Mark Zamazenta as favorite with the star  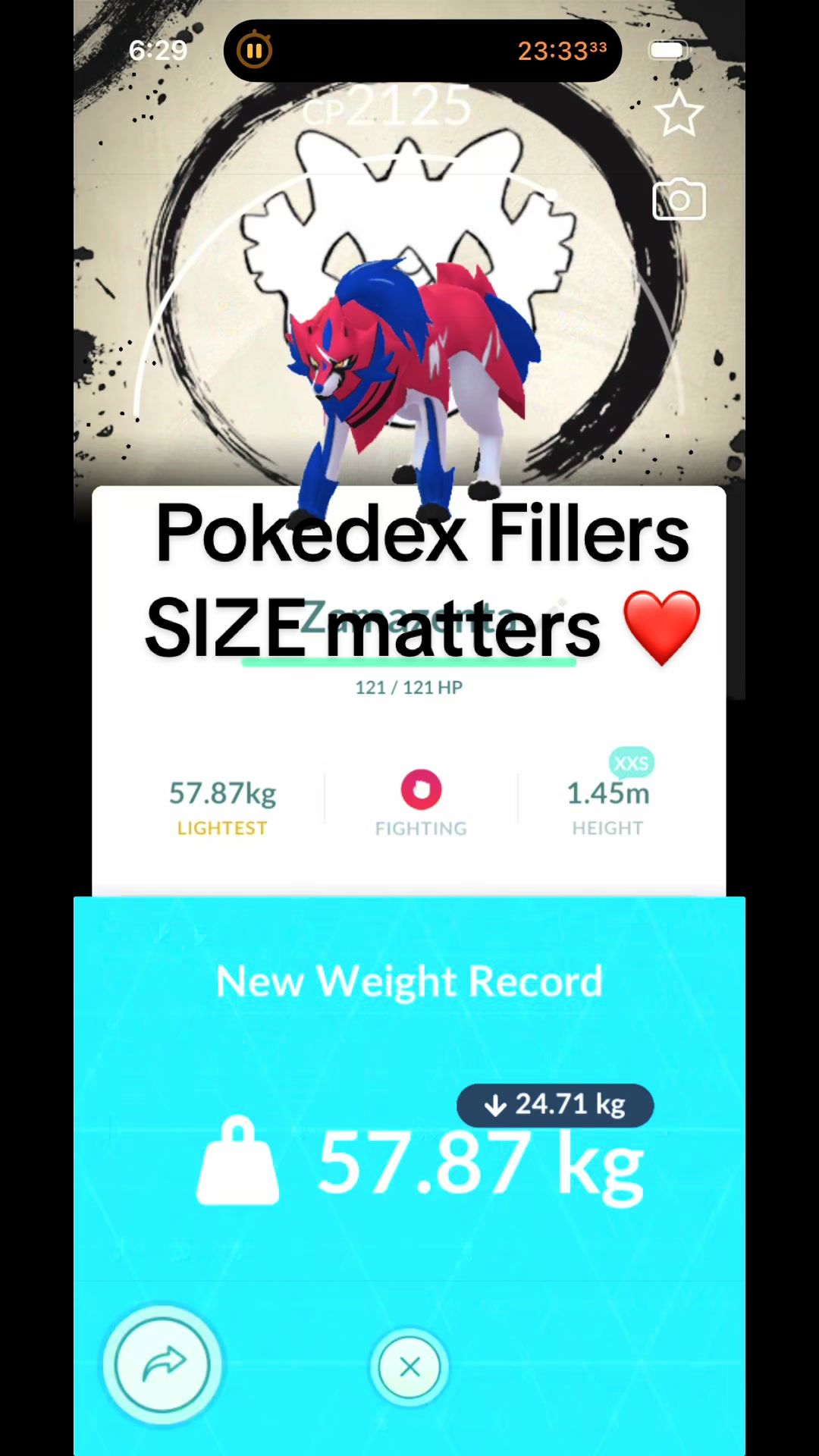tap(679, 114)
